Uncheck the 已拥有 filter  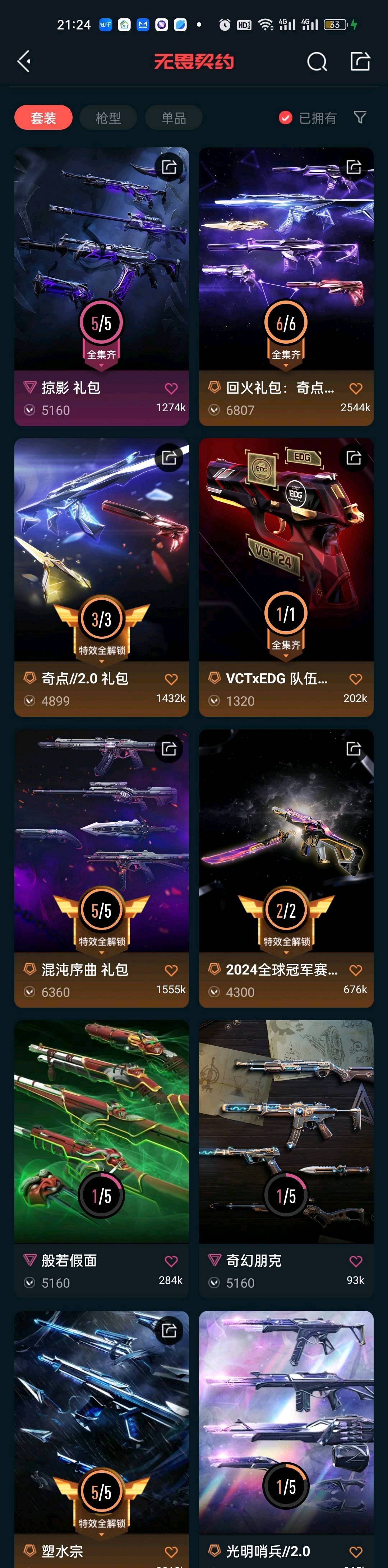[285, 118]
